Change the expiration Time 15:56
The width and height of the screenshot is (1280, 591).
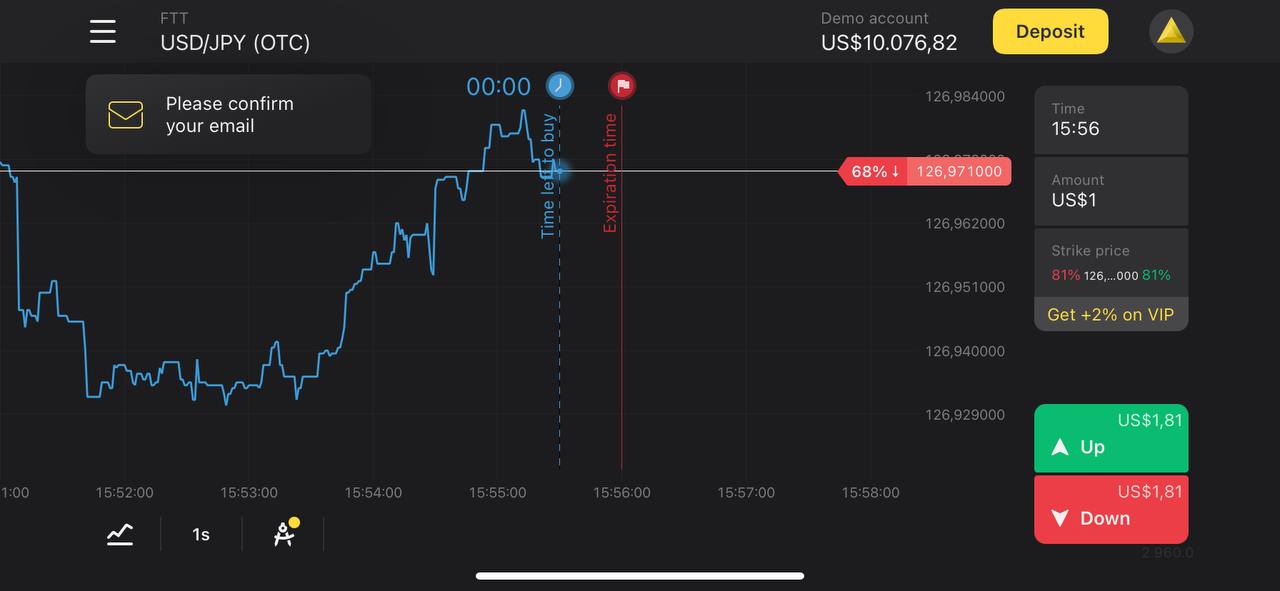1110,120
